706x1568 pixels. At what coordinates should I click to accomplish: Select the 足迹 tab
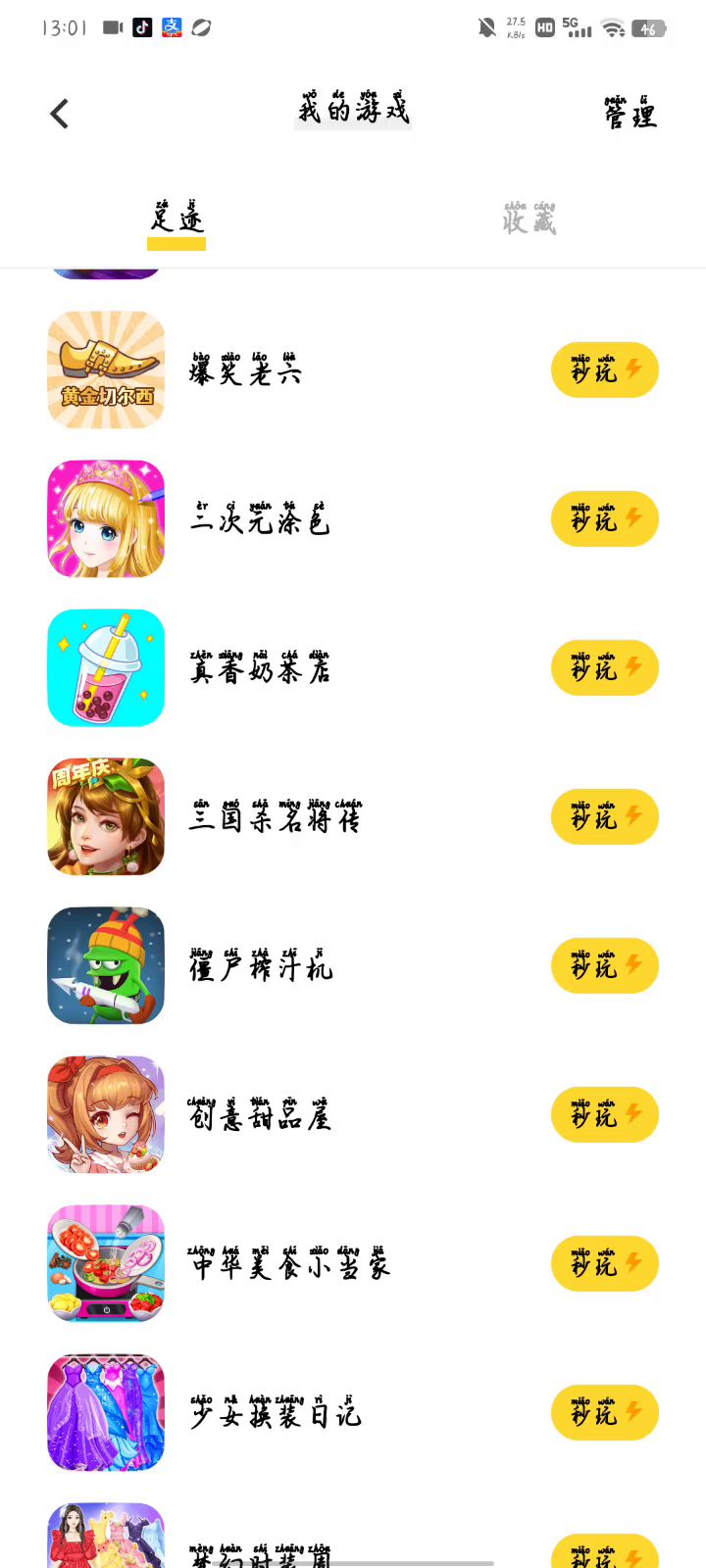coord(177,220)
